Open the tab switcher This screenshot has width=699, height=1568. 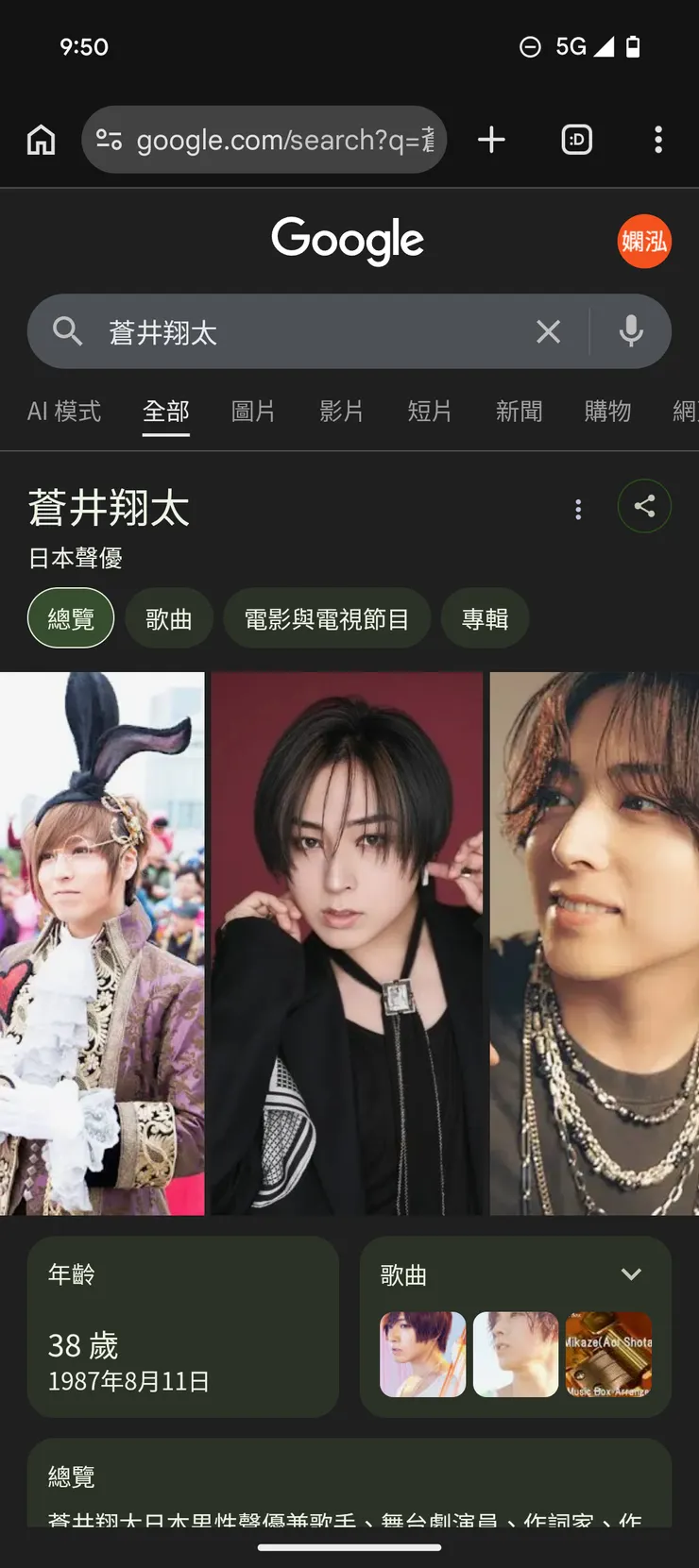(576, 140)
